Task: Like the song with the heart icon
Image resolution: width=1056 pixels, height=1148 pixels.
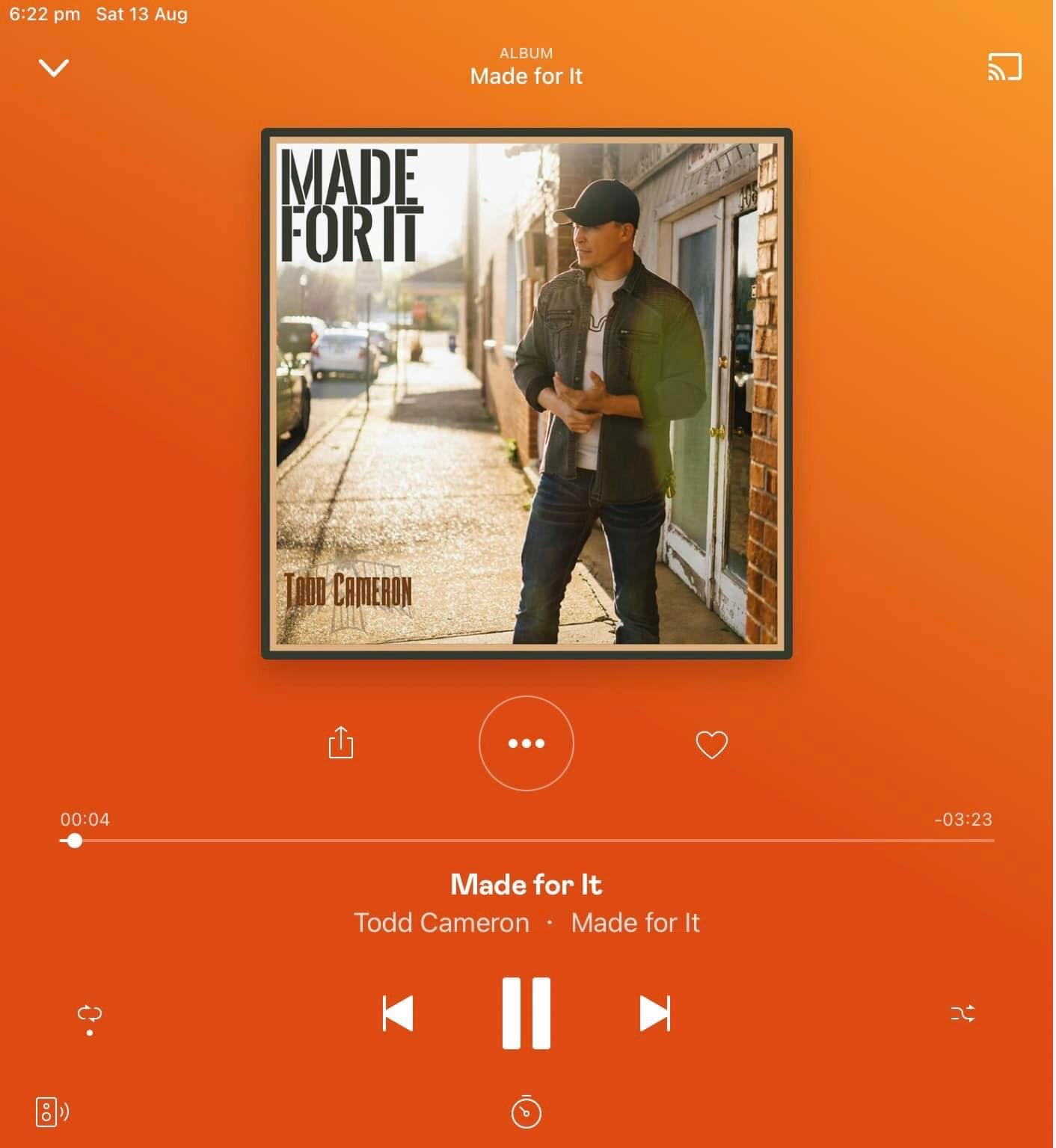Action: point(711,744)
